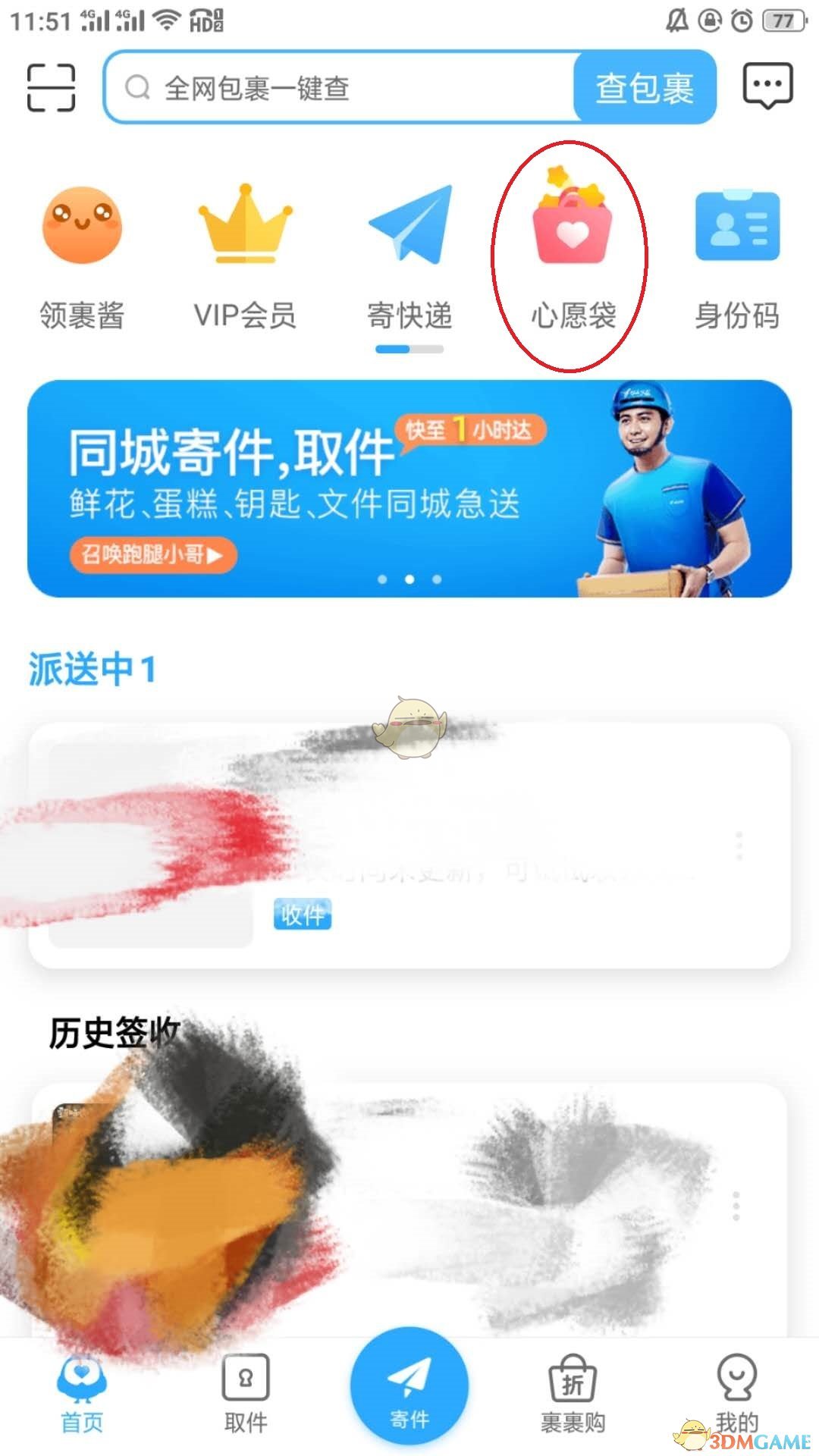Open the 派送中 package card
819x1456 pixels.
click(x=409, y=846)
